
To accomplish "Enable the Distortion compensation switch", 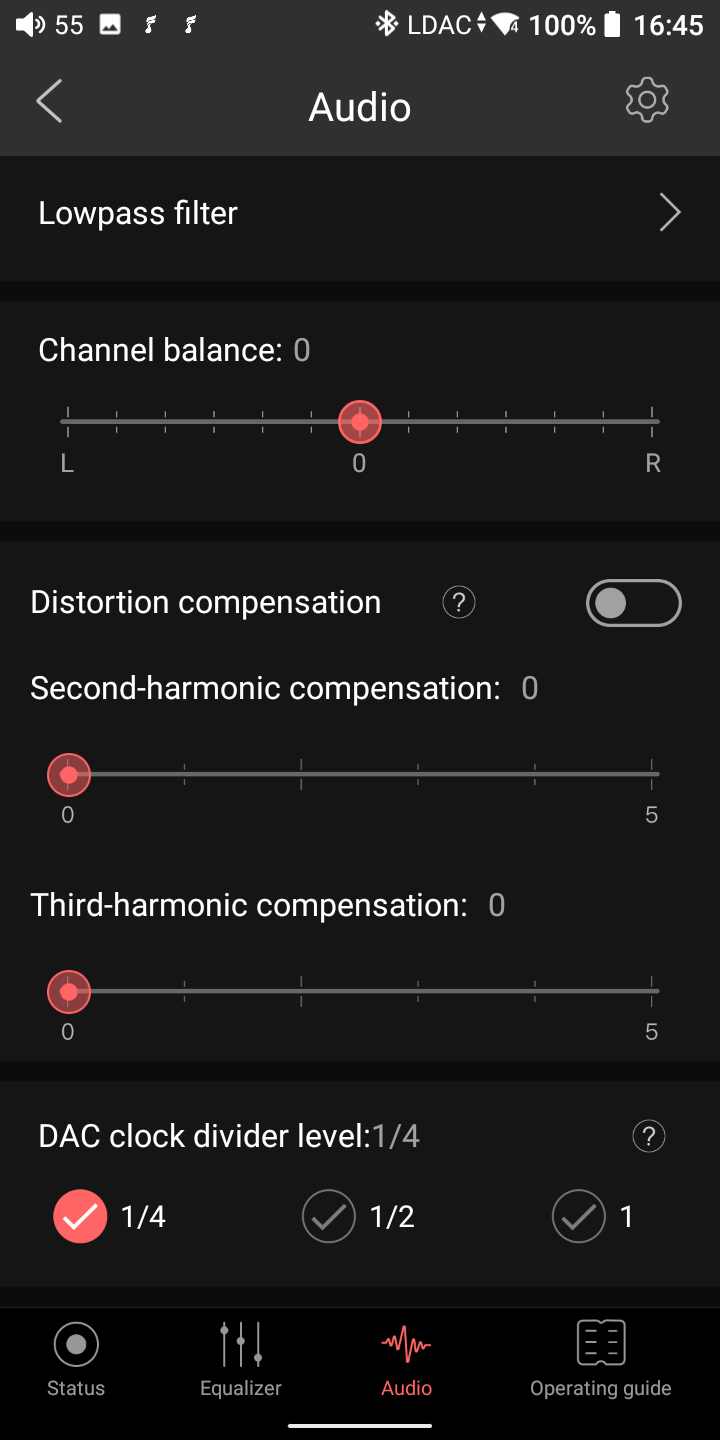I will click(x=633, y=603).
